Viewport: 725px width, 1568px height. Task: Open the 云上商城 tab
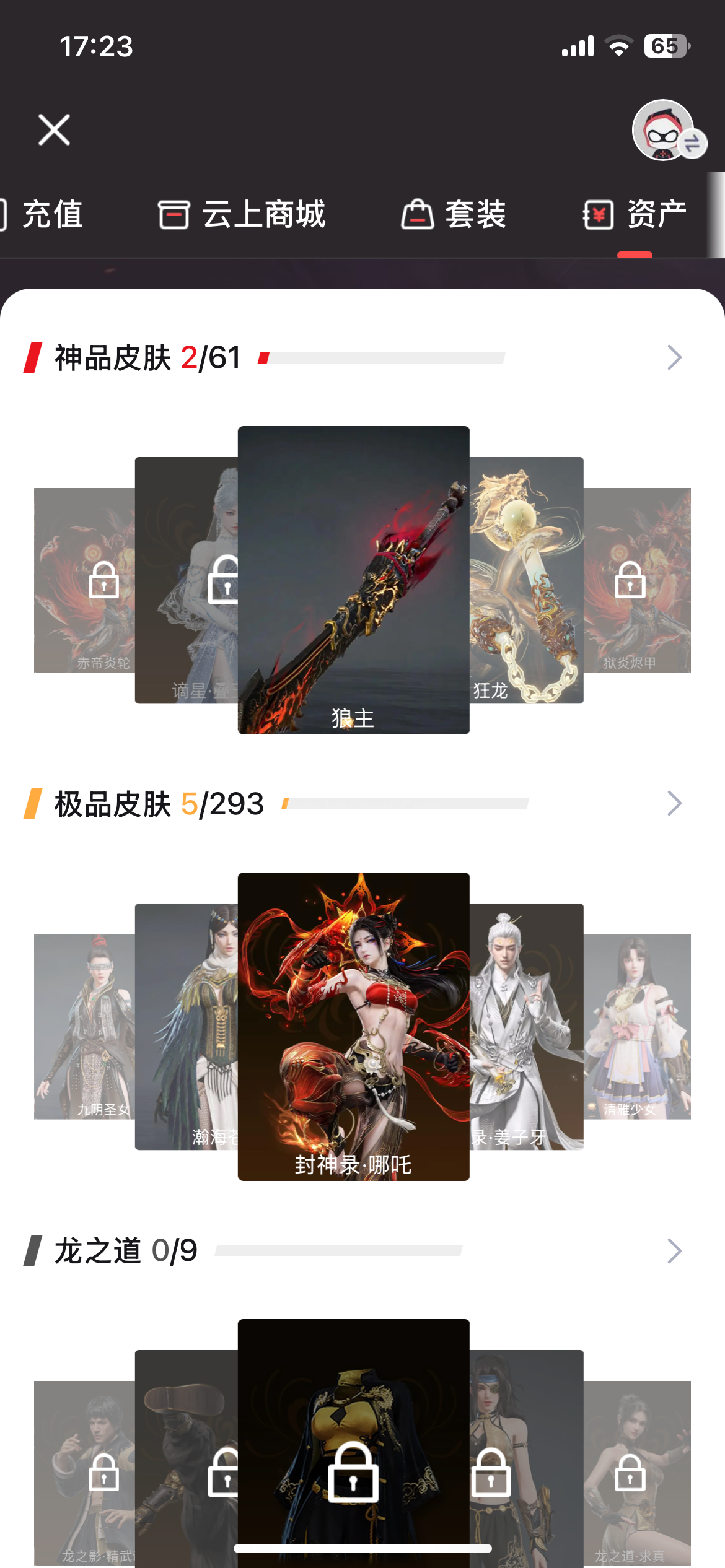tap(242, 214)
